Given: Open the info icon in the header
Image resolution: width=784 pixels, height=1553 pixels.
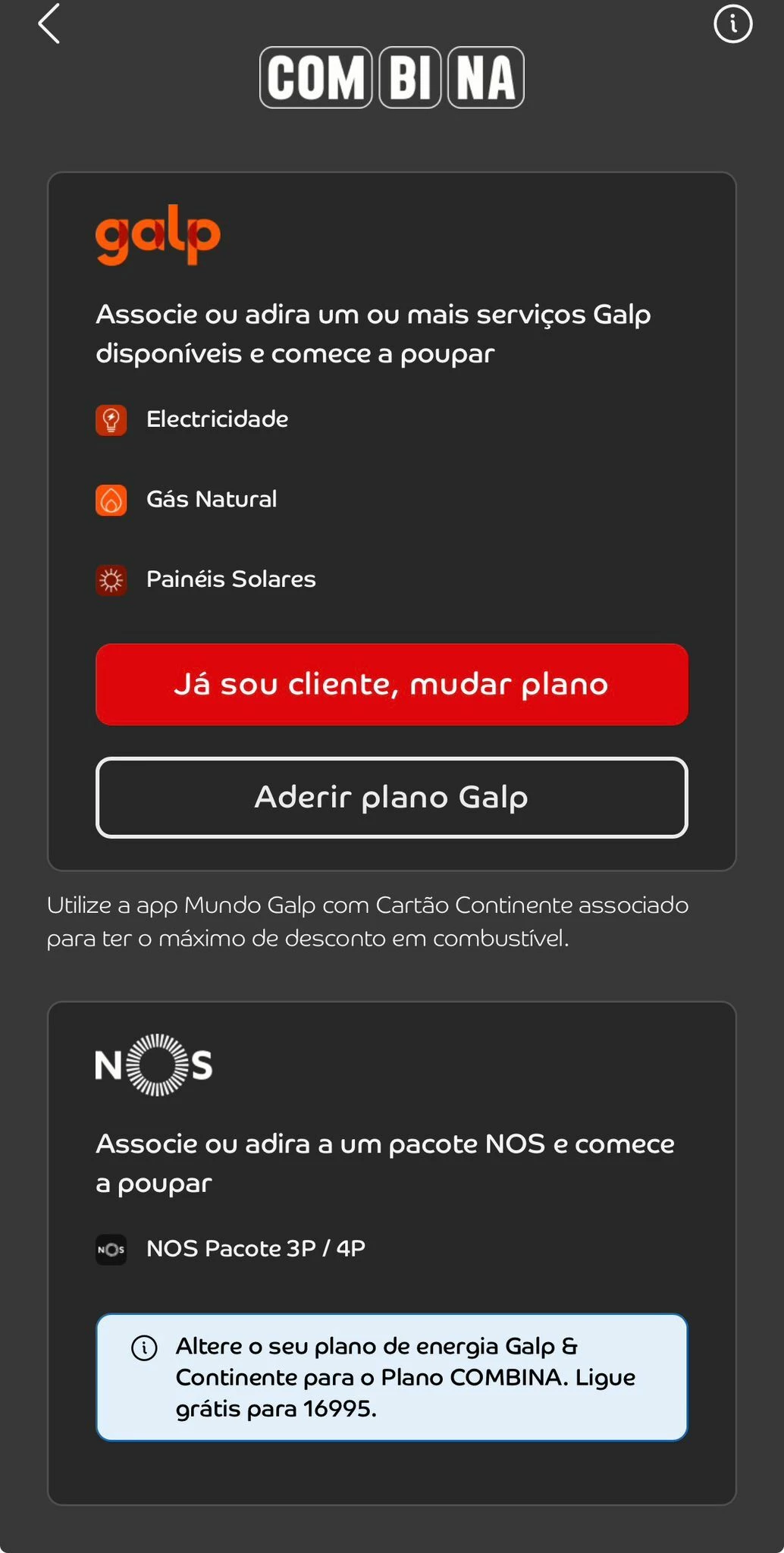Looking at the screenshot, I should click(732, 24).
